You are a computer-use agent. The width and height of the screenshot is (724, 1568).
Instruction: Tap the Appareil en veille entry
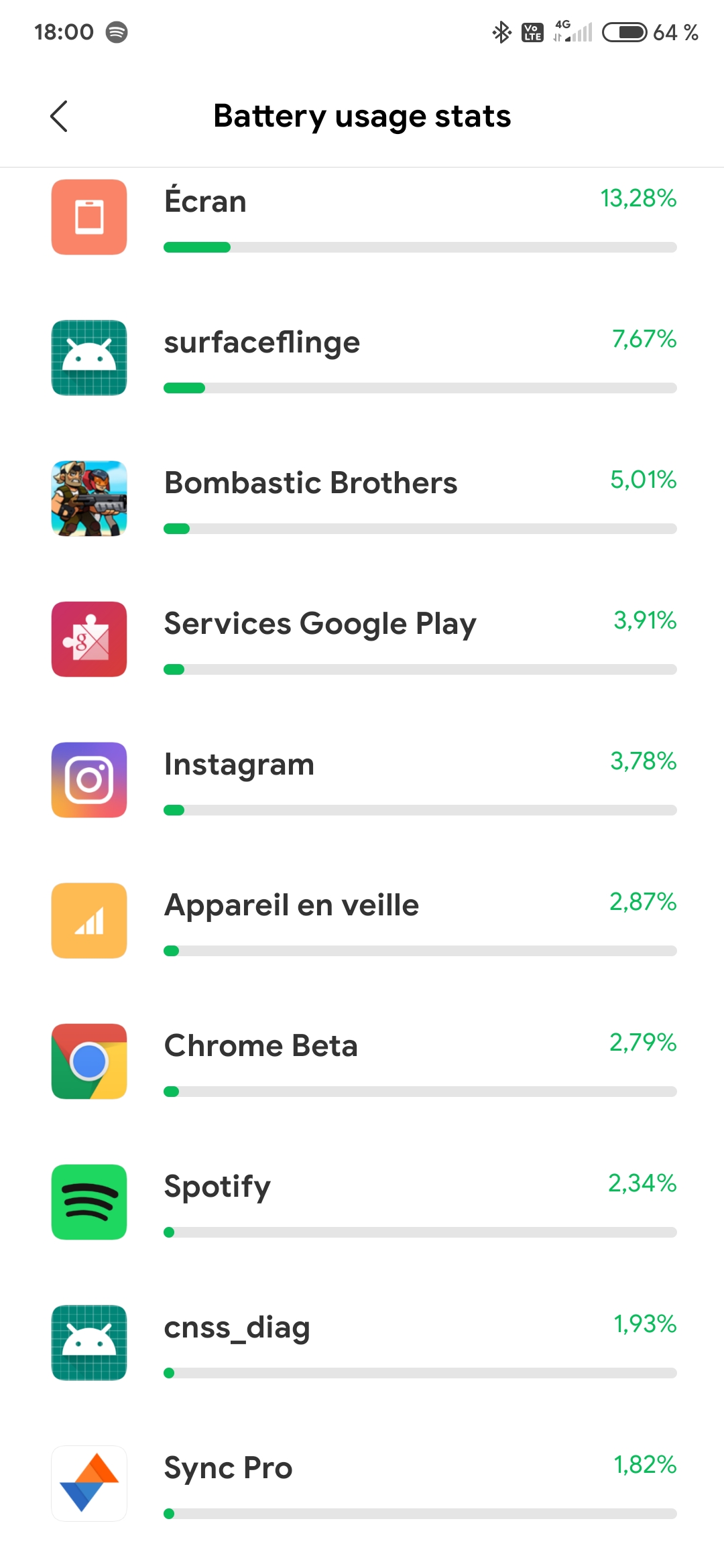click(362, 921)
